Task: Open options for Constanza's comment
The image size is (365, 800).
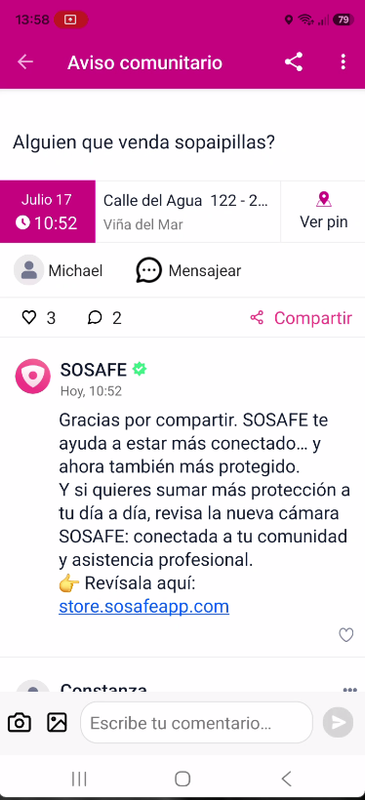Action: (350, 689)
